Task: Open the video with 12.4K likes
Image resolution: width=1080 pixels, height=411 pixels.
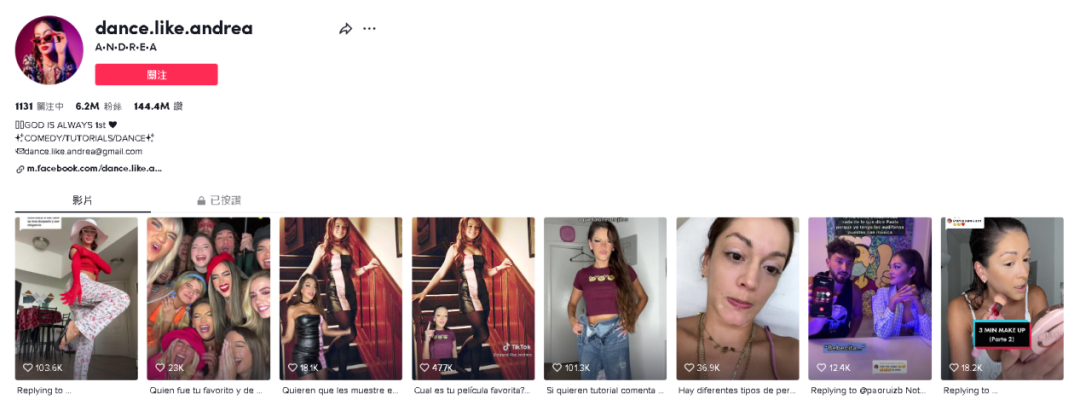Action: [x=870, y=298]
